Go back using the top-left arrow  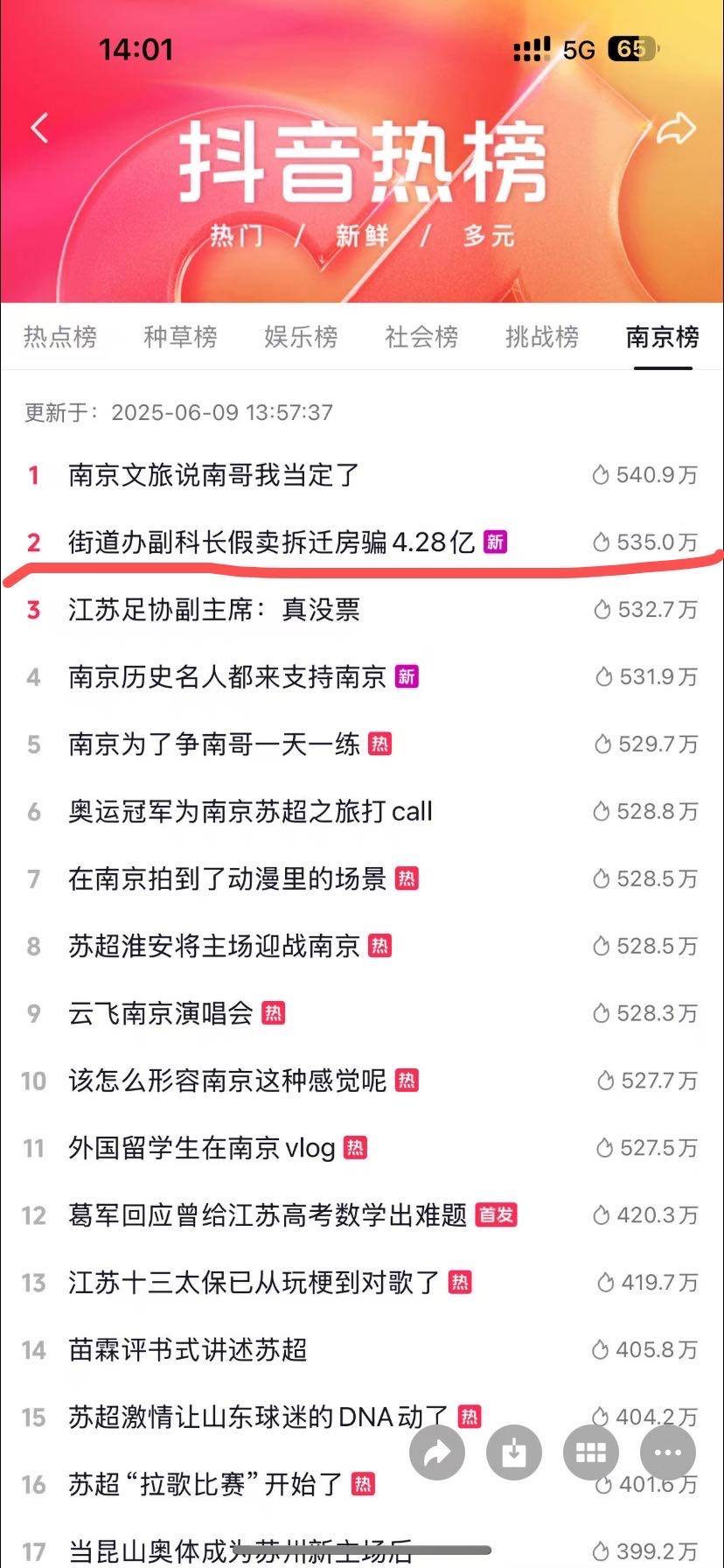pos(39,129)
